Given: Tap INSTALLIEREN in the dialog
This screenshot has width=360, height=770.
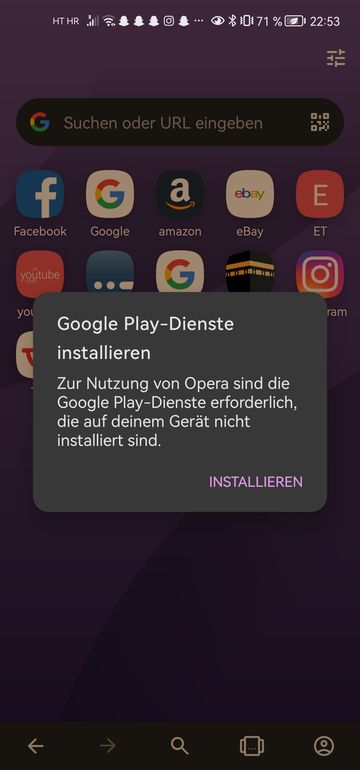Looking at the screenshot, I should (256, 482).
